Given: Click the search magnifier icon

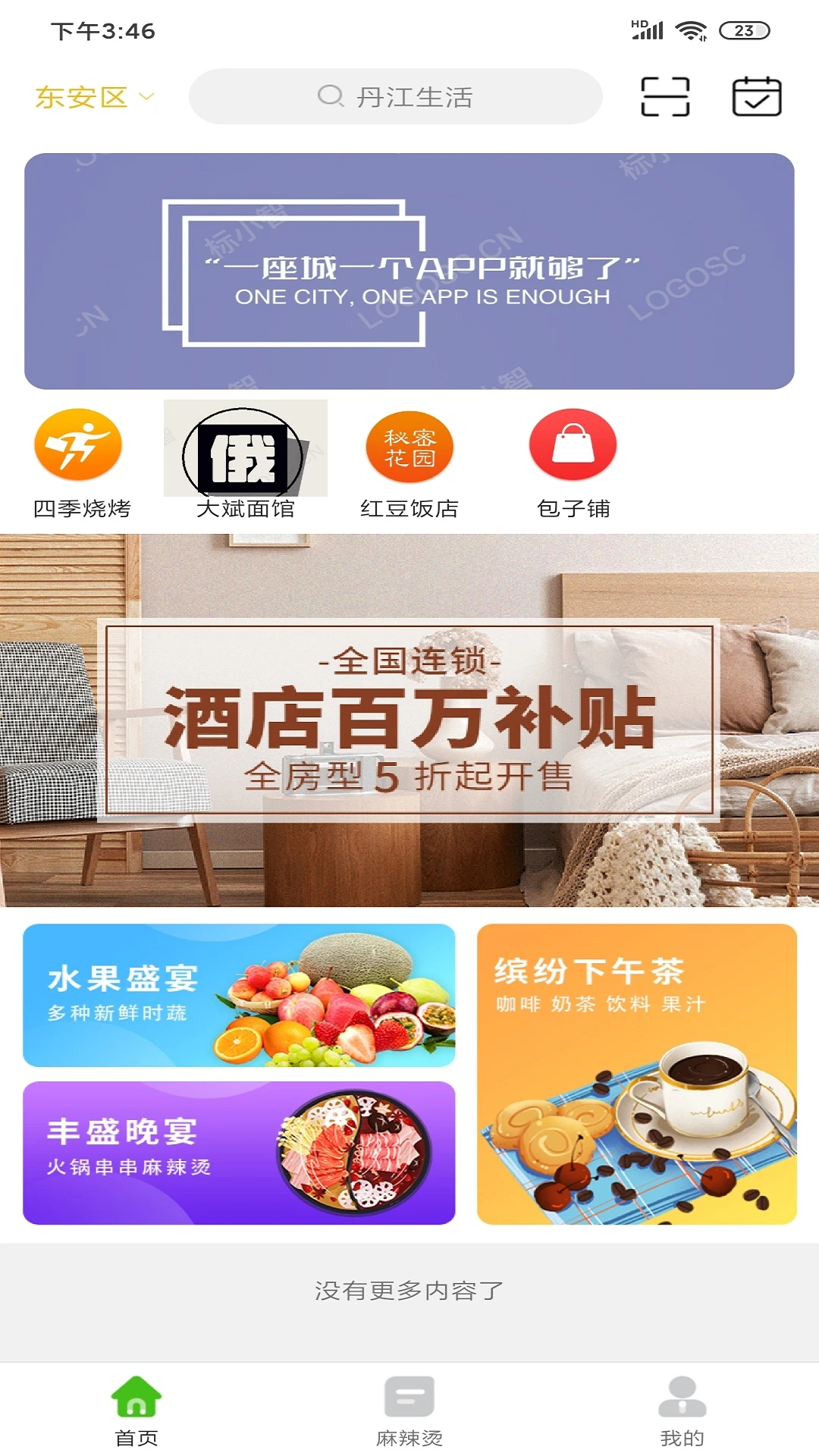Looking at the screenshot, I should point(329,96).
